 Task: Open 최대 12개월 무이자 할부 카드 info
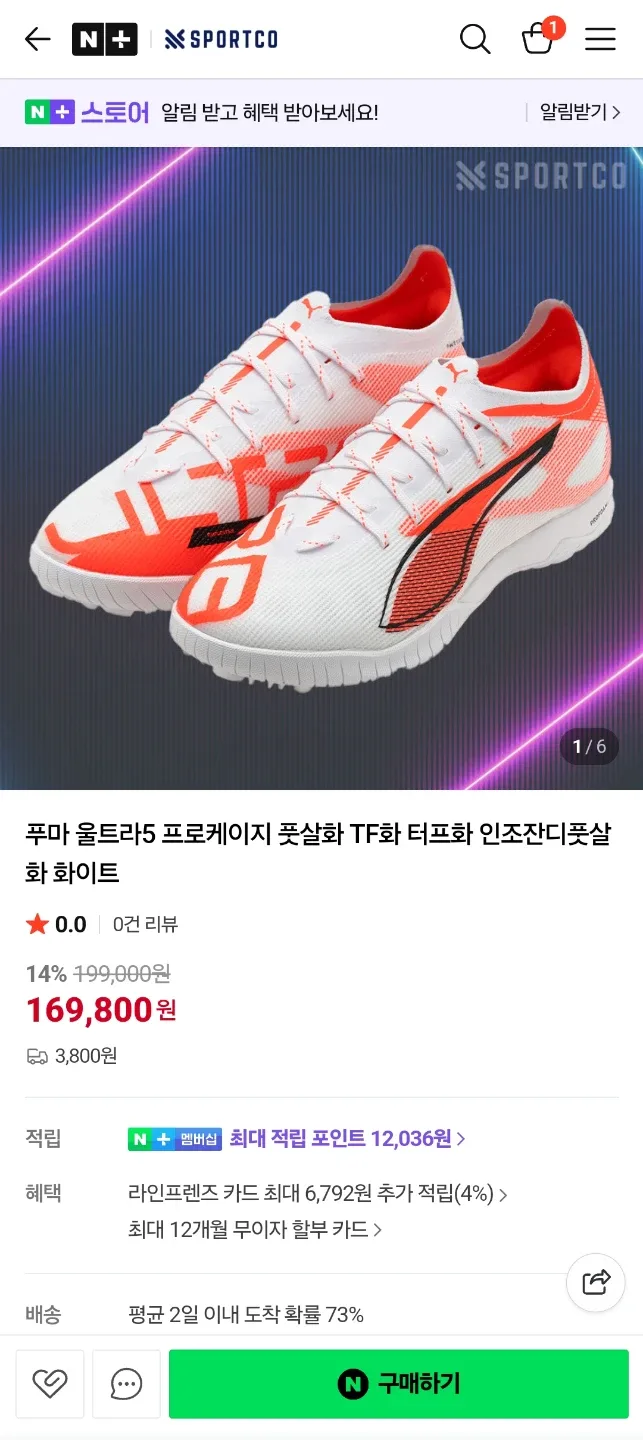[255, 1229]
